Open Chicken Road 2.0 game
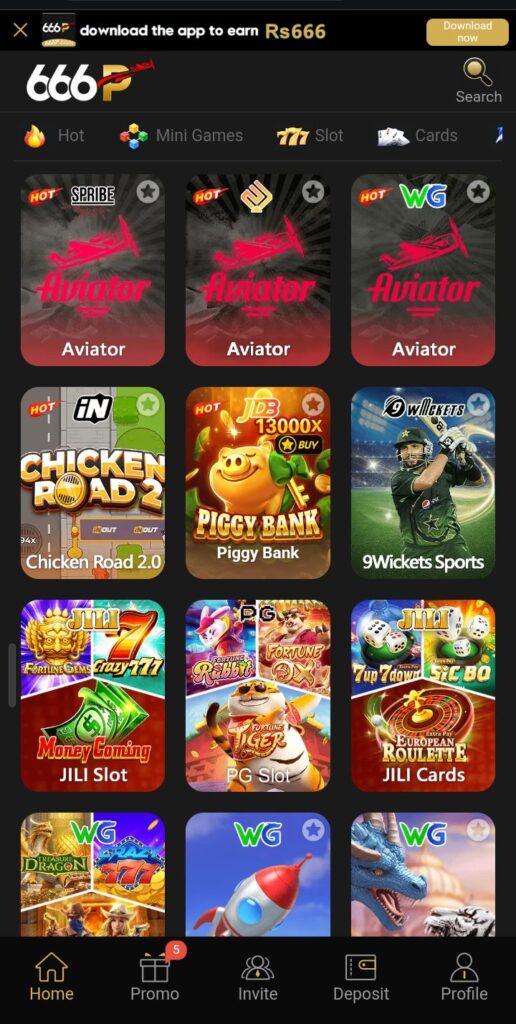 93,483
